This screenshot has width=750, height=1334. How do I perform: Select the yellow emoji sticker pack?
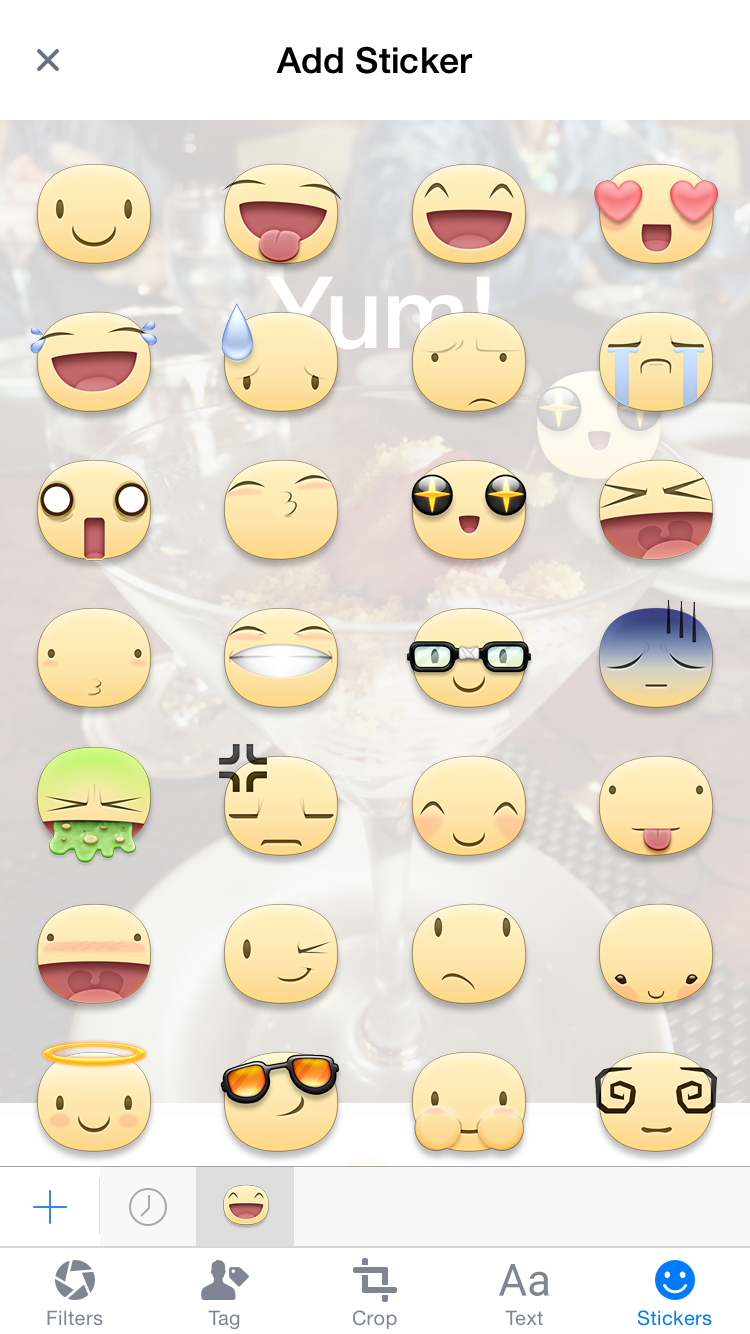tap(245, 1207)
